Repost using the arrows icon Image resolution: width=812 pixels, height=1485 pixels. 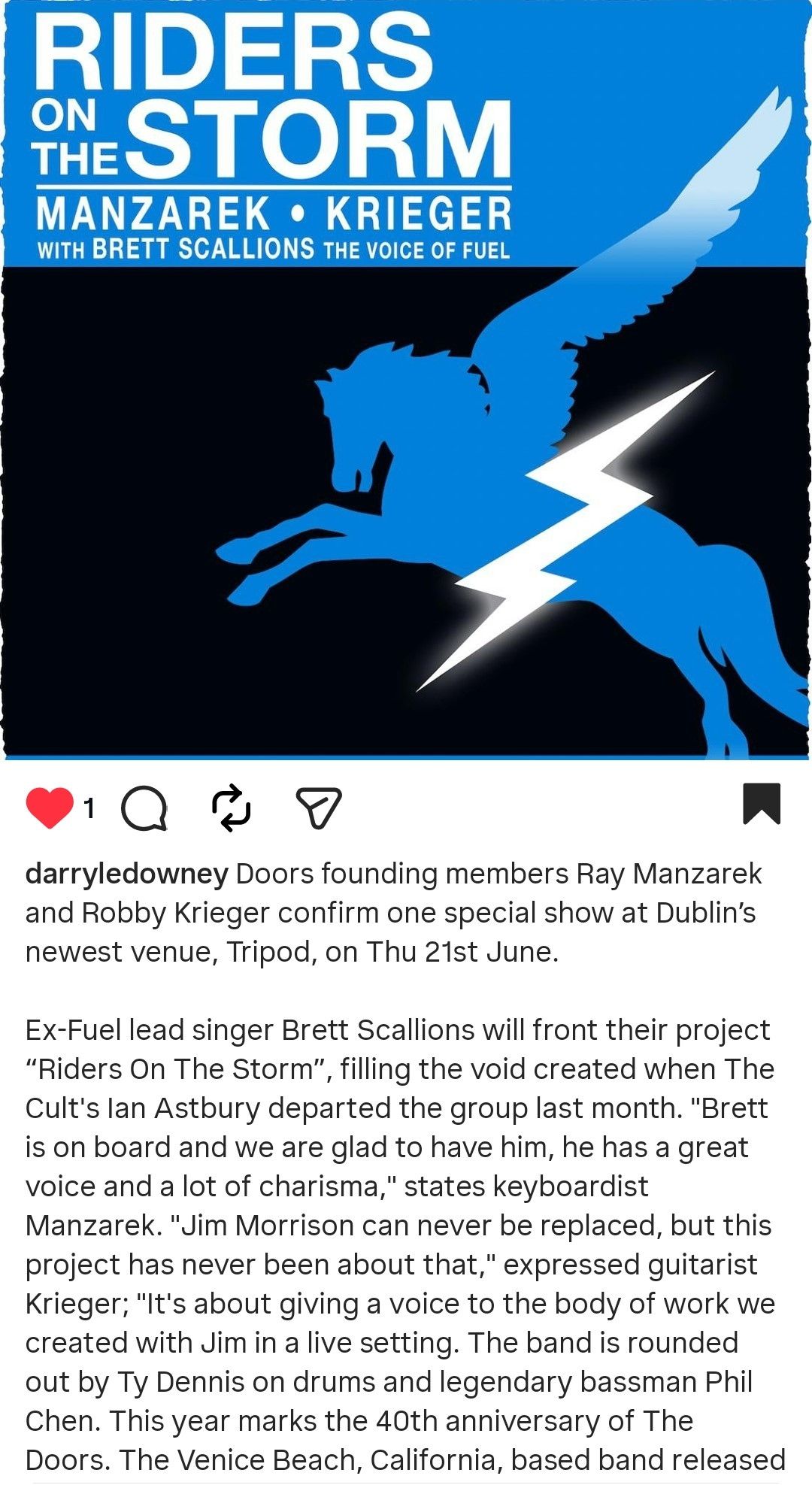click(231, 808)
